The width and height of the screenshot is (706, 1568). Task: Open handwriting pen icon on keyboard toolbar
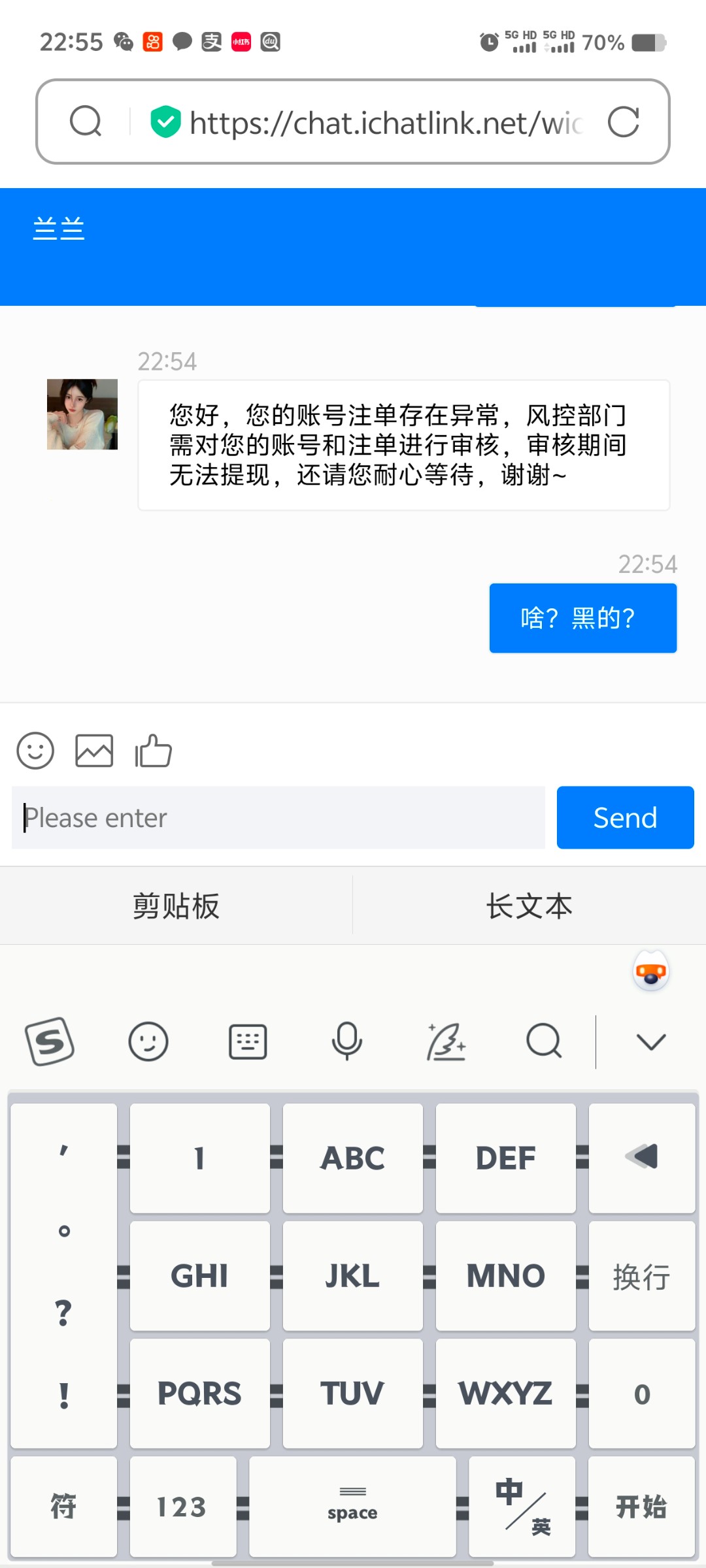point(445,1041)
